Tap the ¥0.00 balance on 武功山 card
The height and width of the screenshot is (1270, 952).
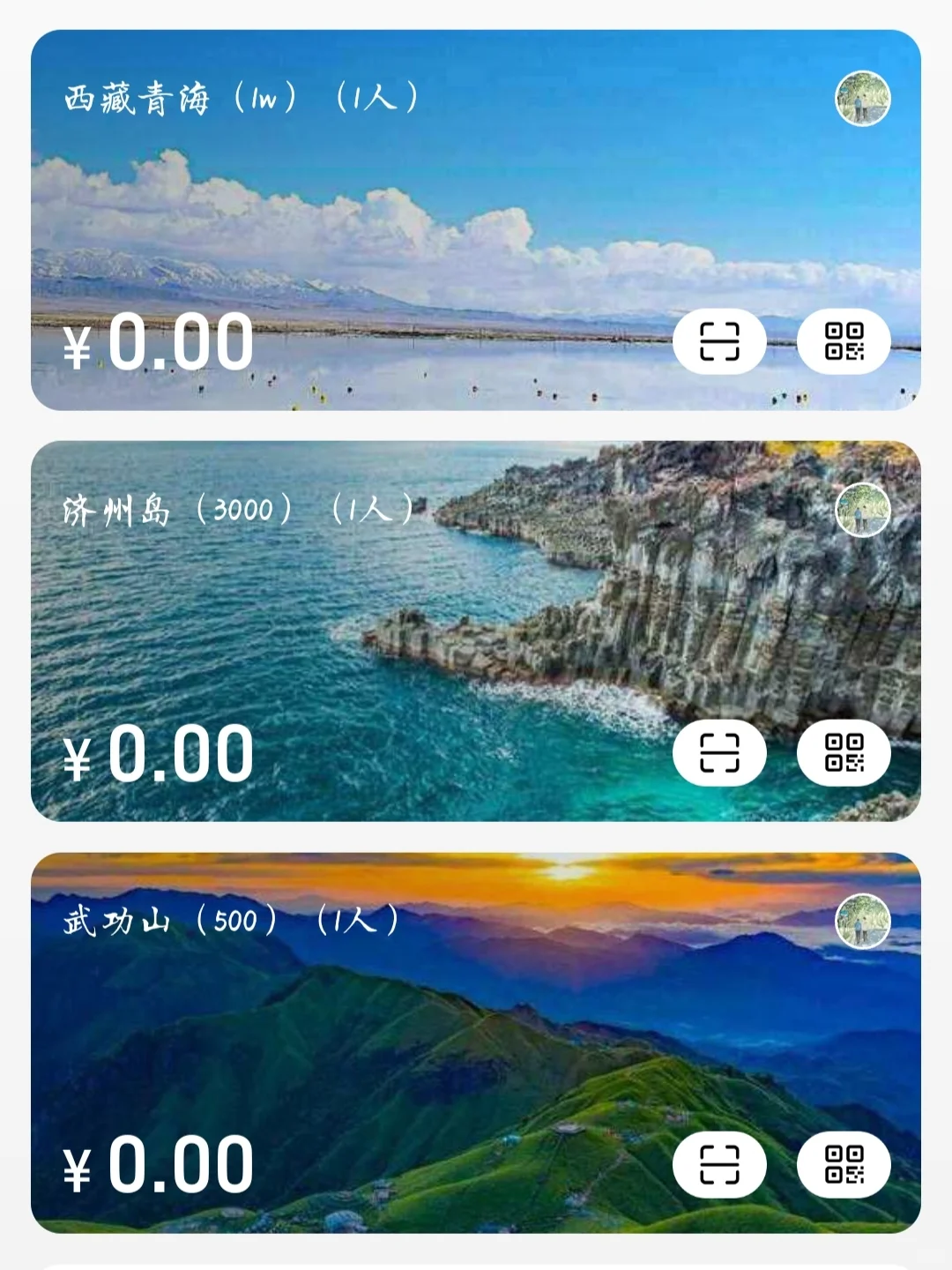tap(159, 1166)
